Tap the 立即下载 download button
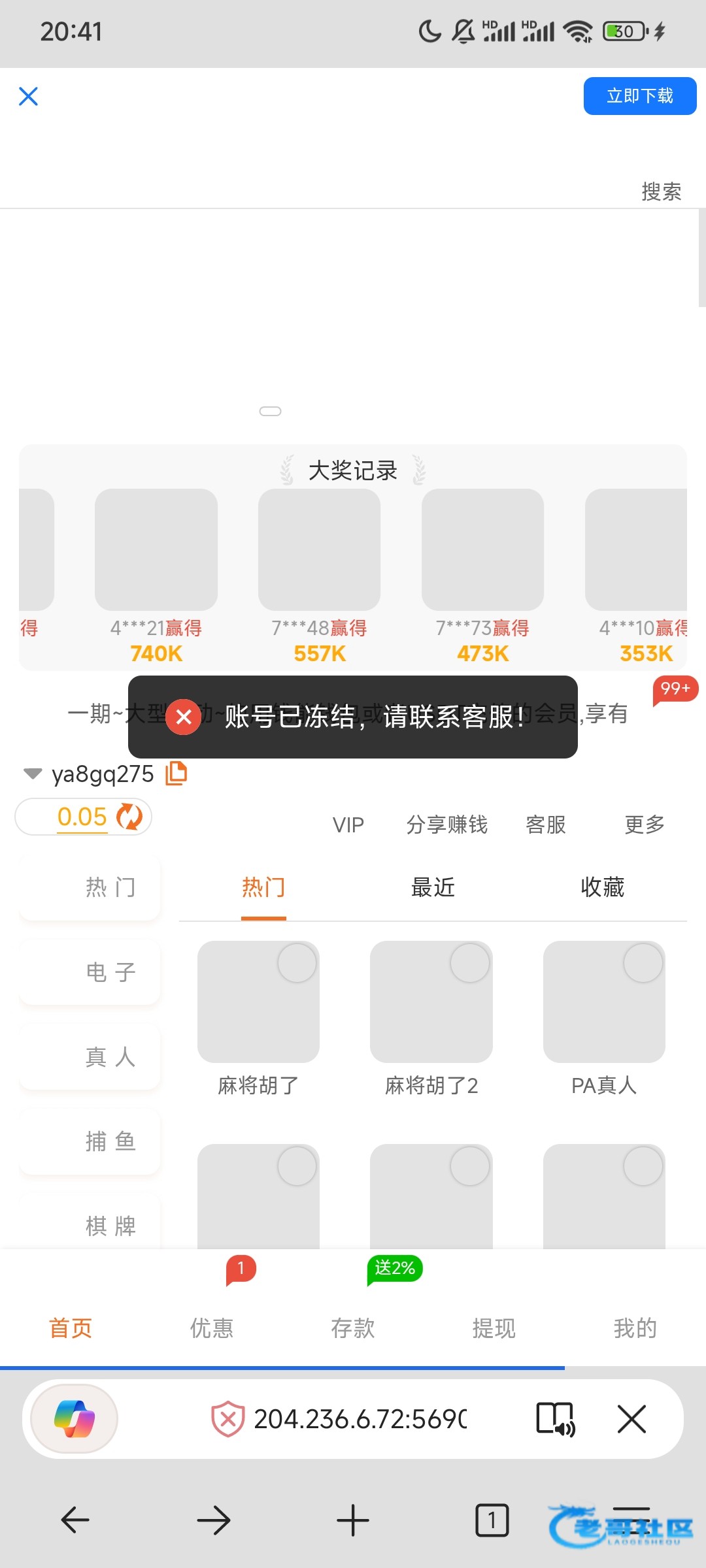Screen dimensions: 706x1568 (640, 96)
